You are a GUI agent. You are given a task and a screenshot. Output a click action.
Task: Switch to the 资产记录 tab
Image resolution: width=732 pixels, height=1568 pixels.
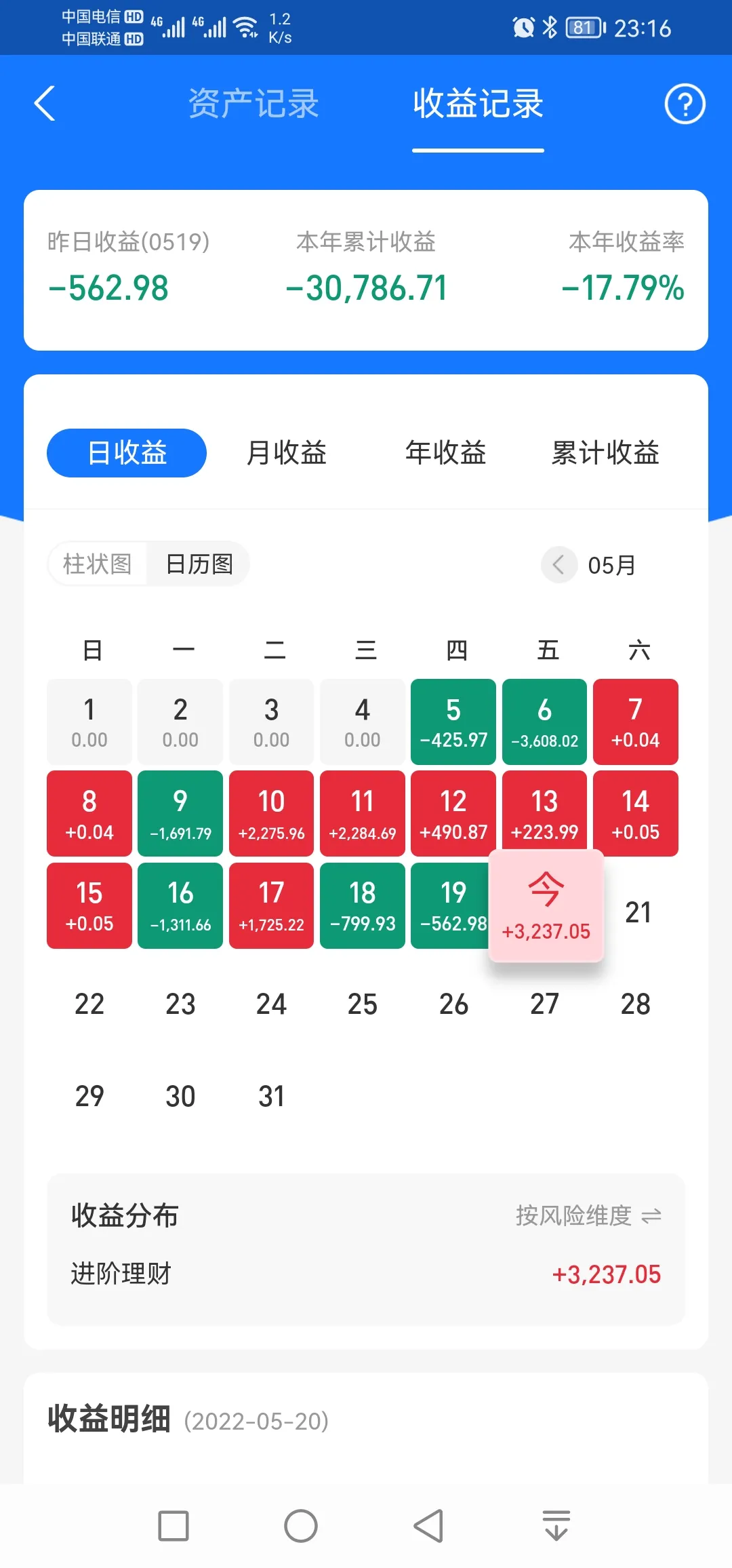253,104
